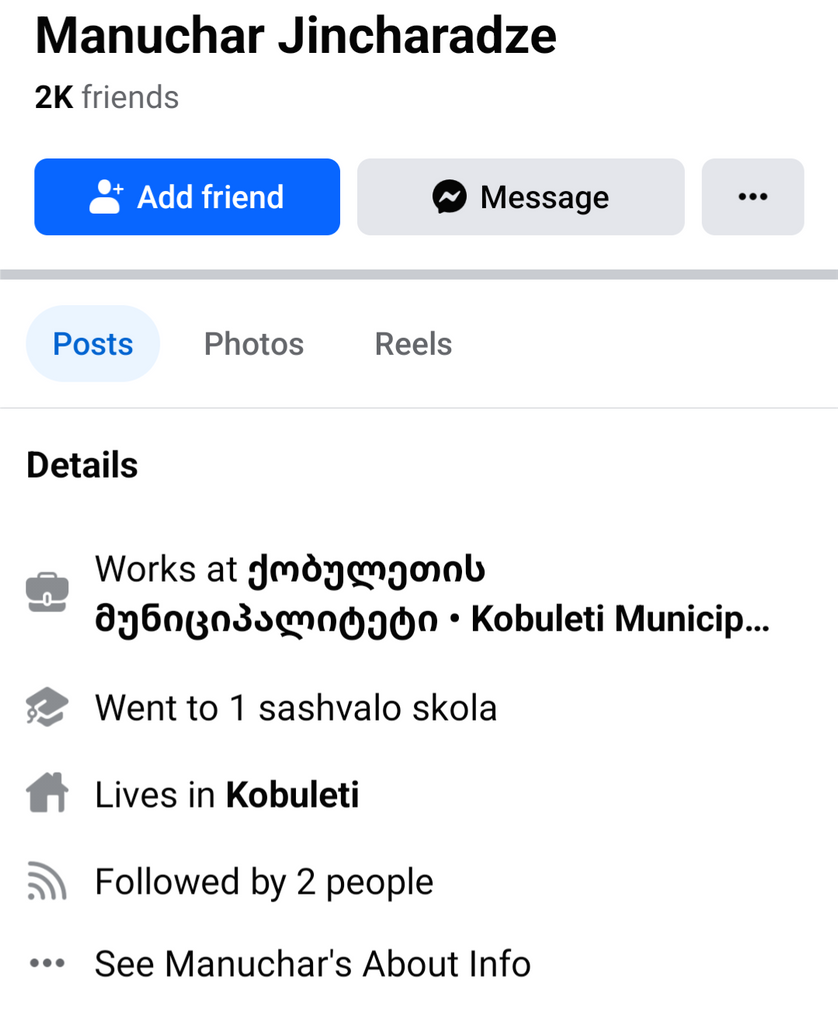838x1024 pixels.
Task: Open the Reels tab
Action: coord(413,343)
